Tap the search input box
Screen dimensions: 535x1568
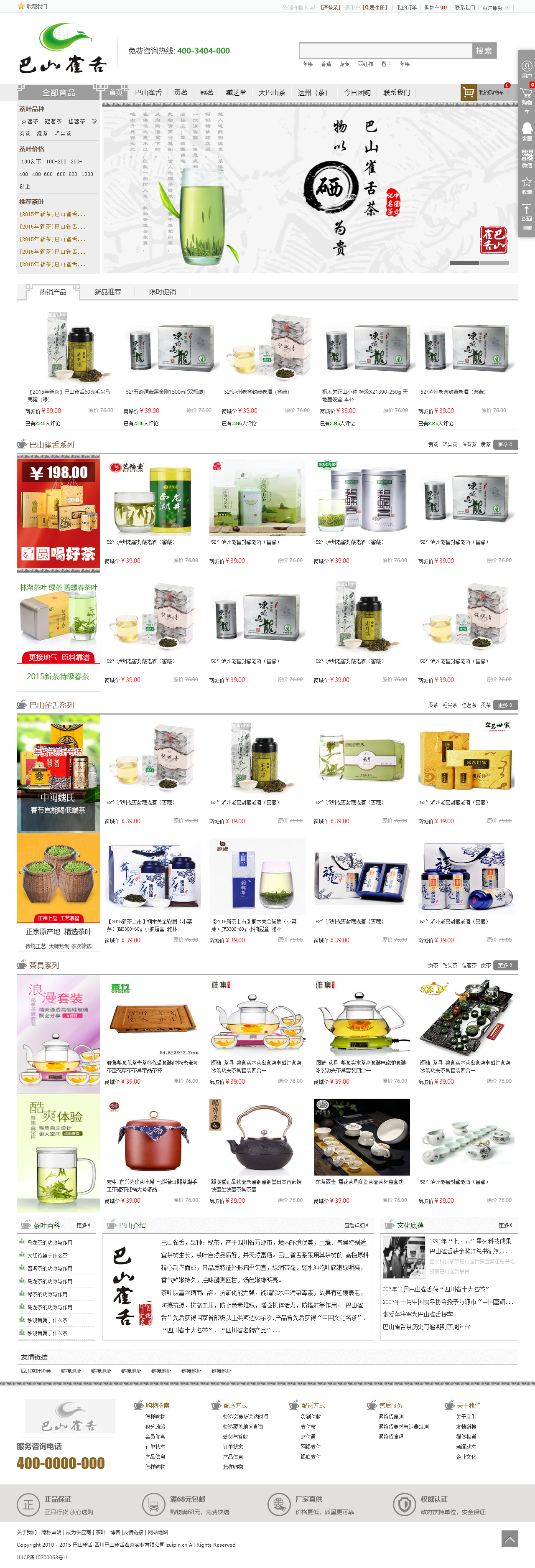point(385,51)
